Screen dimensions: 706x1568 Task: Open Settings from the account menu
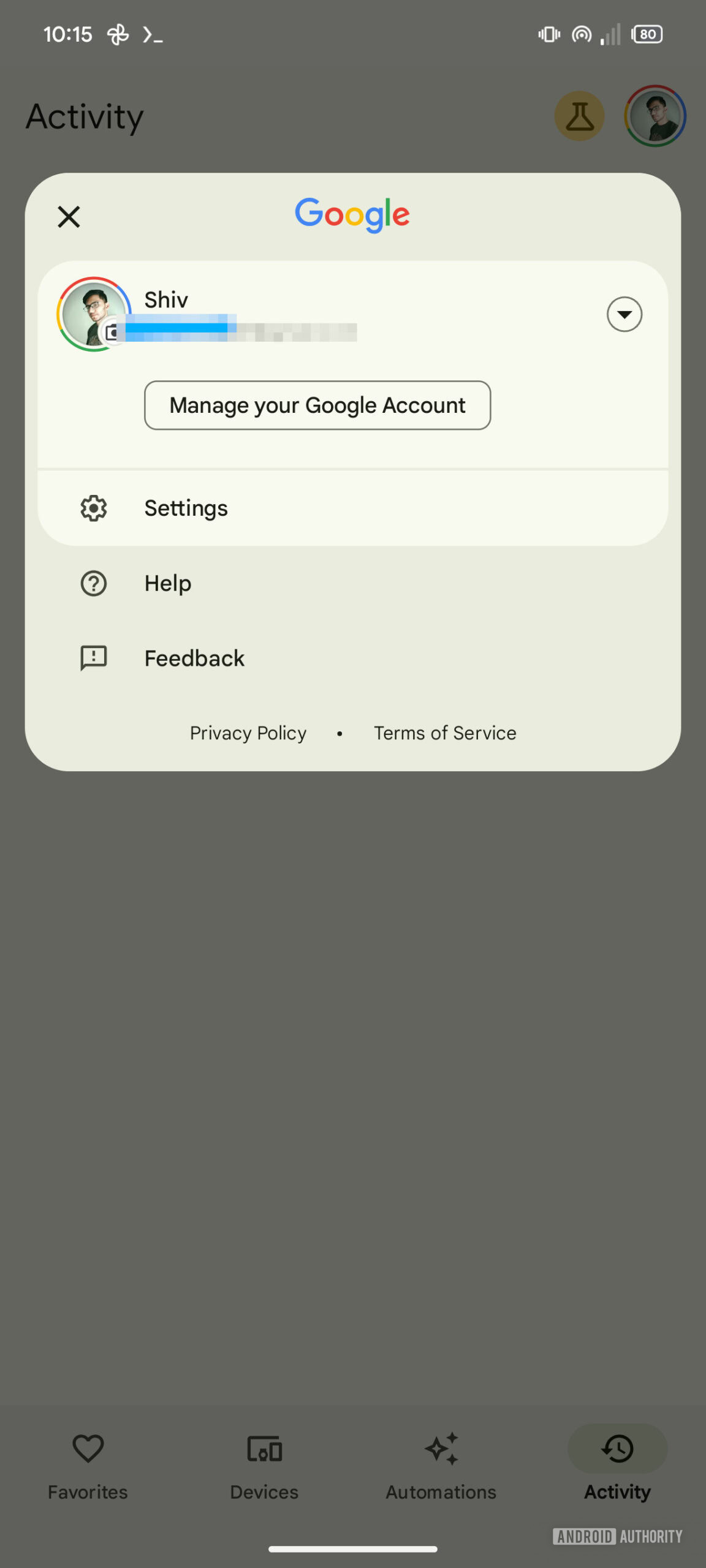(x=185, y=508)
